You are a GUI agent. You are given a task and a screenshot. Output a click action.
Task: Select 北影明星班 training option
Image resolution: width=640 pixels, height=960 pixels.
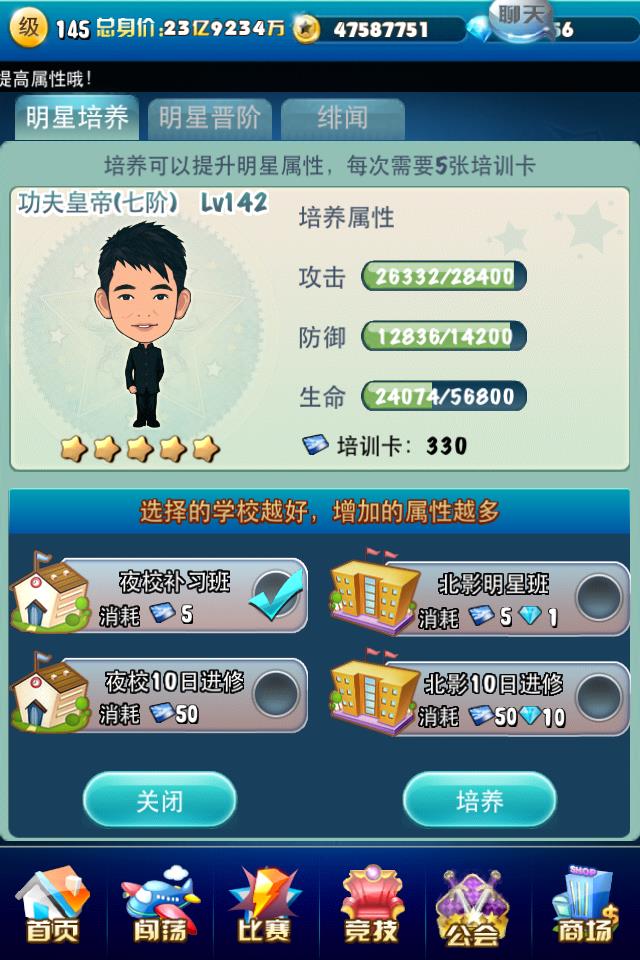coord(598,596)
